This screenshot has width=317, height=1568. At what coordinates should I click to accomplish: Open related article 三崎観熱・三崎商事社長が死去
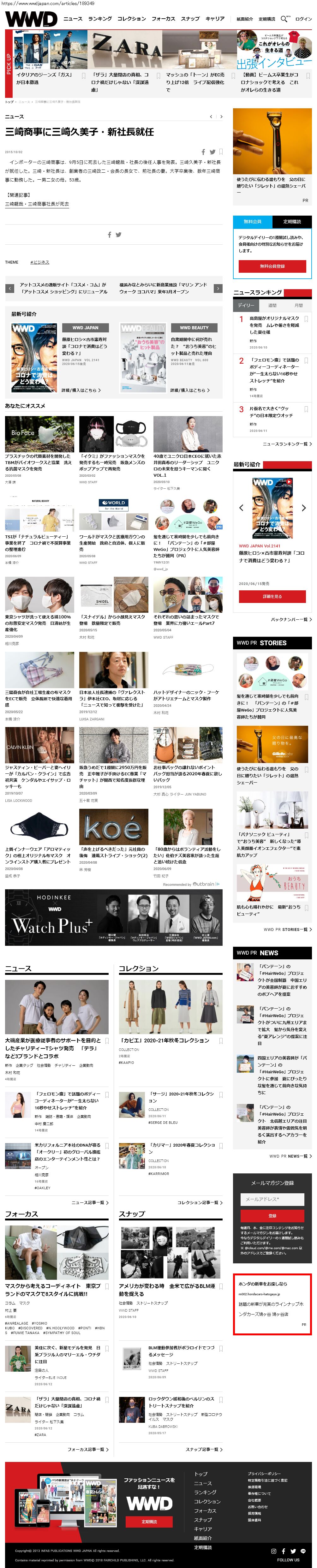pyautogui.click(x=37, y=204)
